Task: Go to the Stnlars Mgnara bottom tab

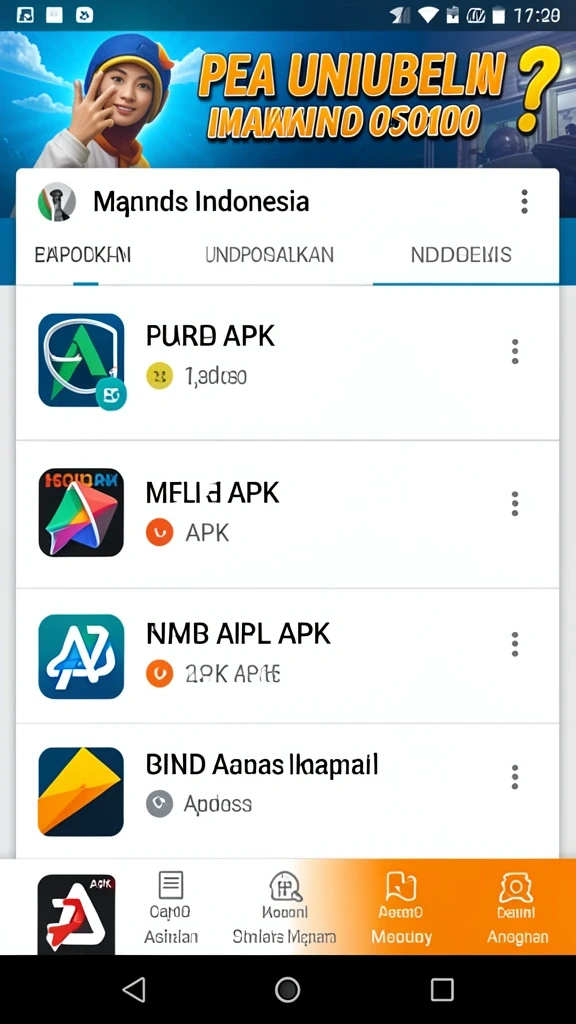Action: (285, 908)
